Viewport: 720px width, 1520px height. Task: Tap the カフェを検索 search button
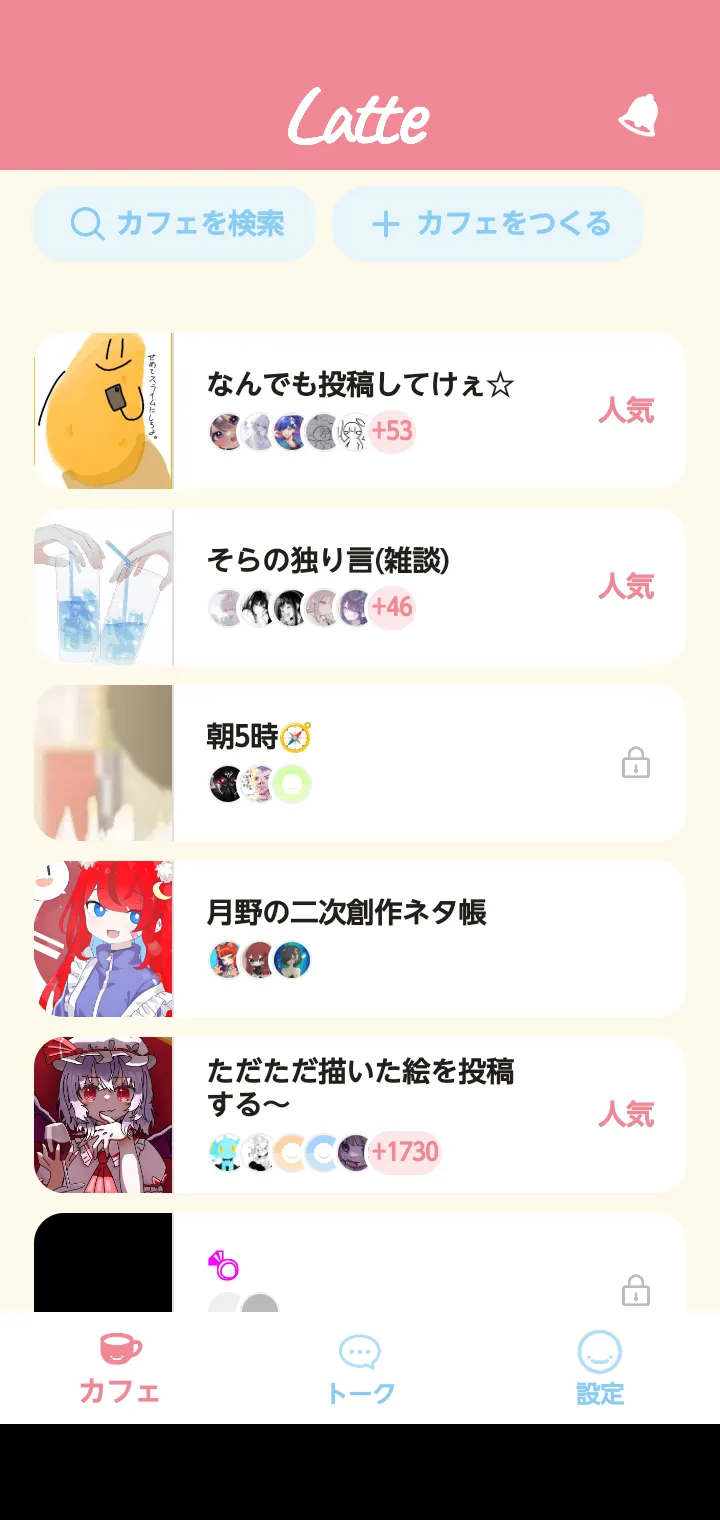point(175,224)
